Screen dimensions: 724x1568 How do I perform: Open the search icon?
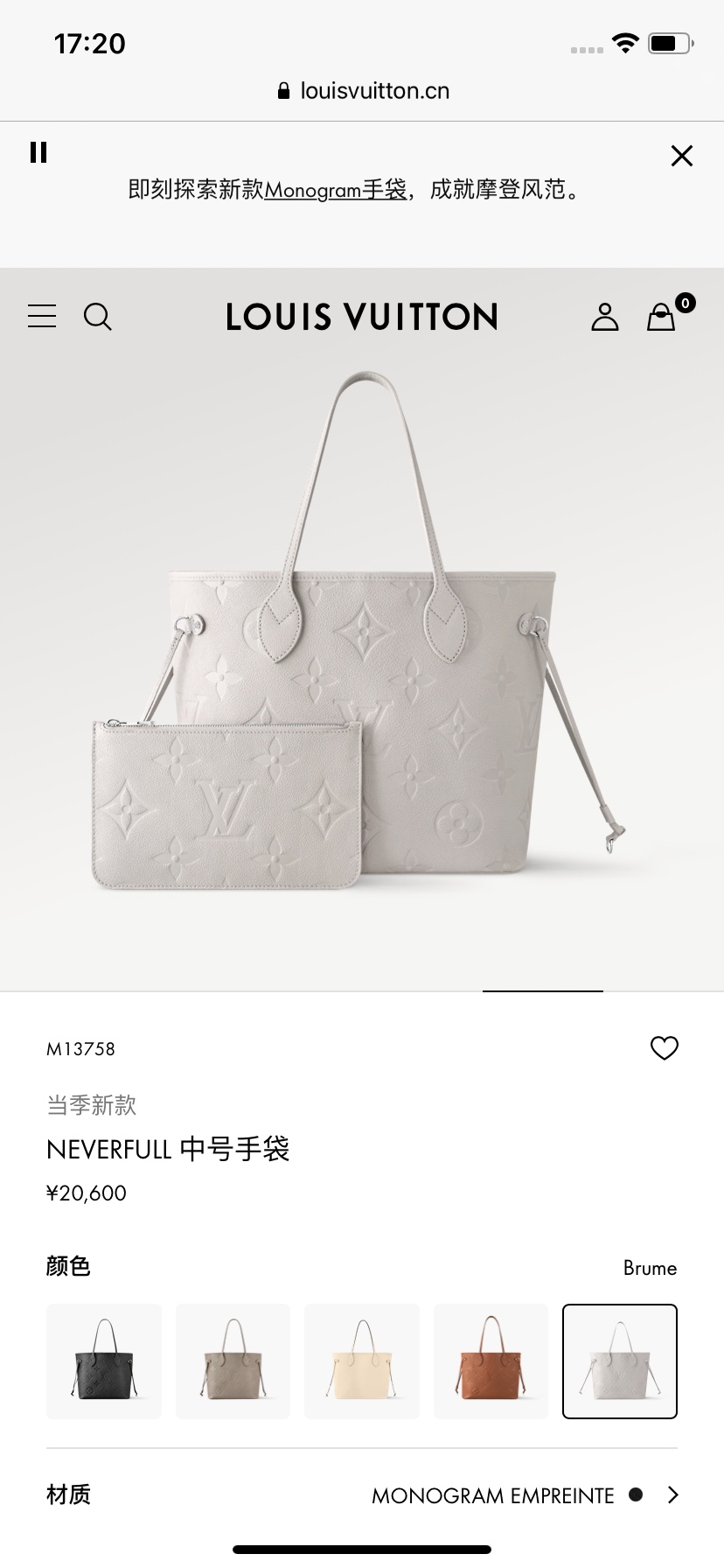point(97,317)
